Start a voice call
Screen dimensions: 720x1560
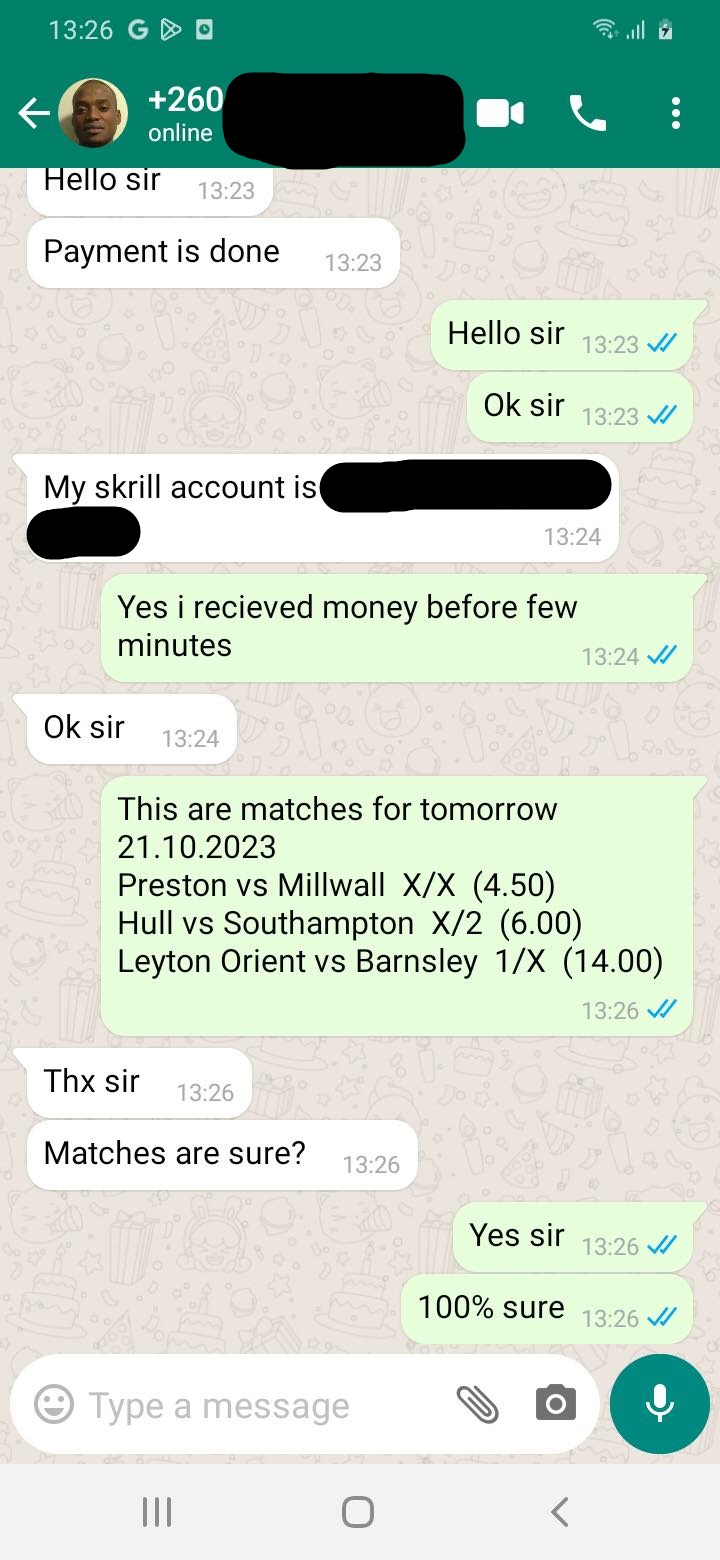click(588, 114)
